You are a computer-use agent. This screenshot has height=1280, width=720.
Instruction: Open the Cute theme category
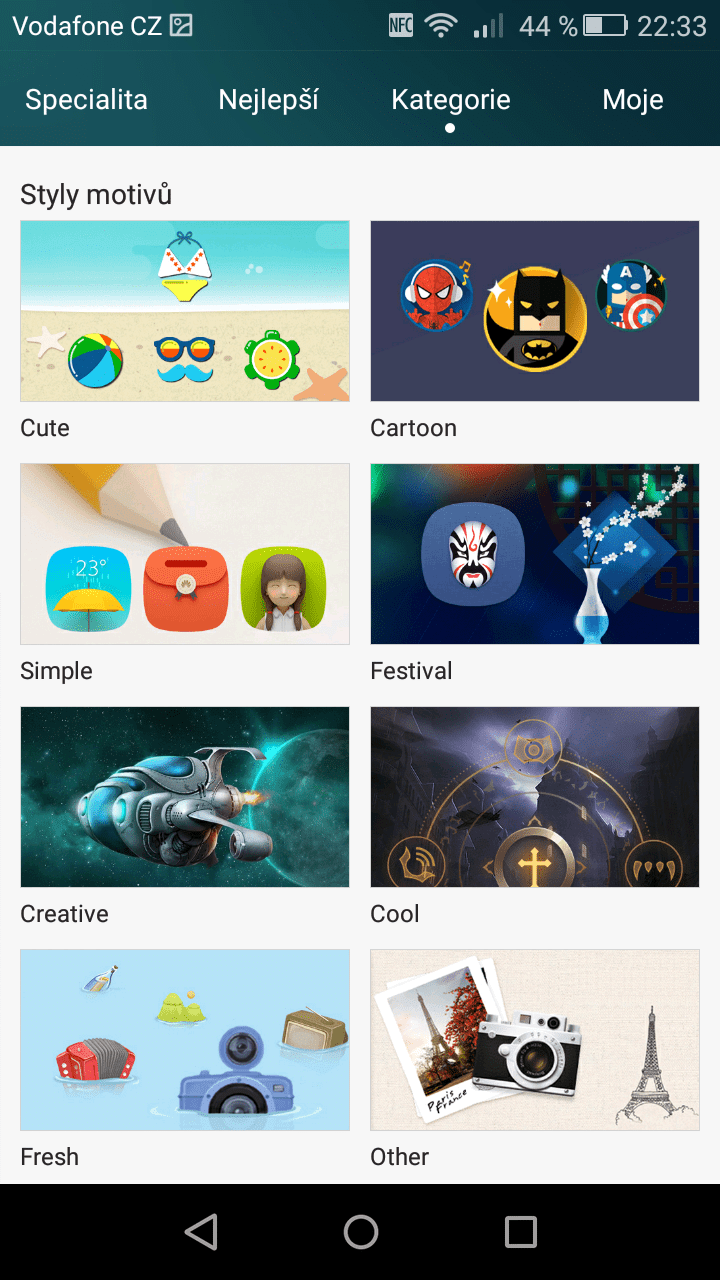click(x=185, y=311)
